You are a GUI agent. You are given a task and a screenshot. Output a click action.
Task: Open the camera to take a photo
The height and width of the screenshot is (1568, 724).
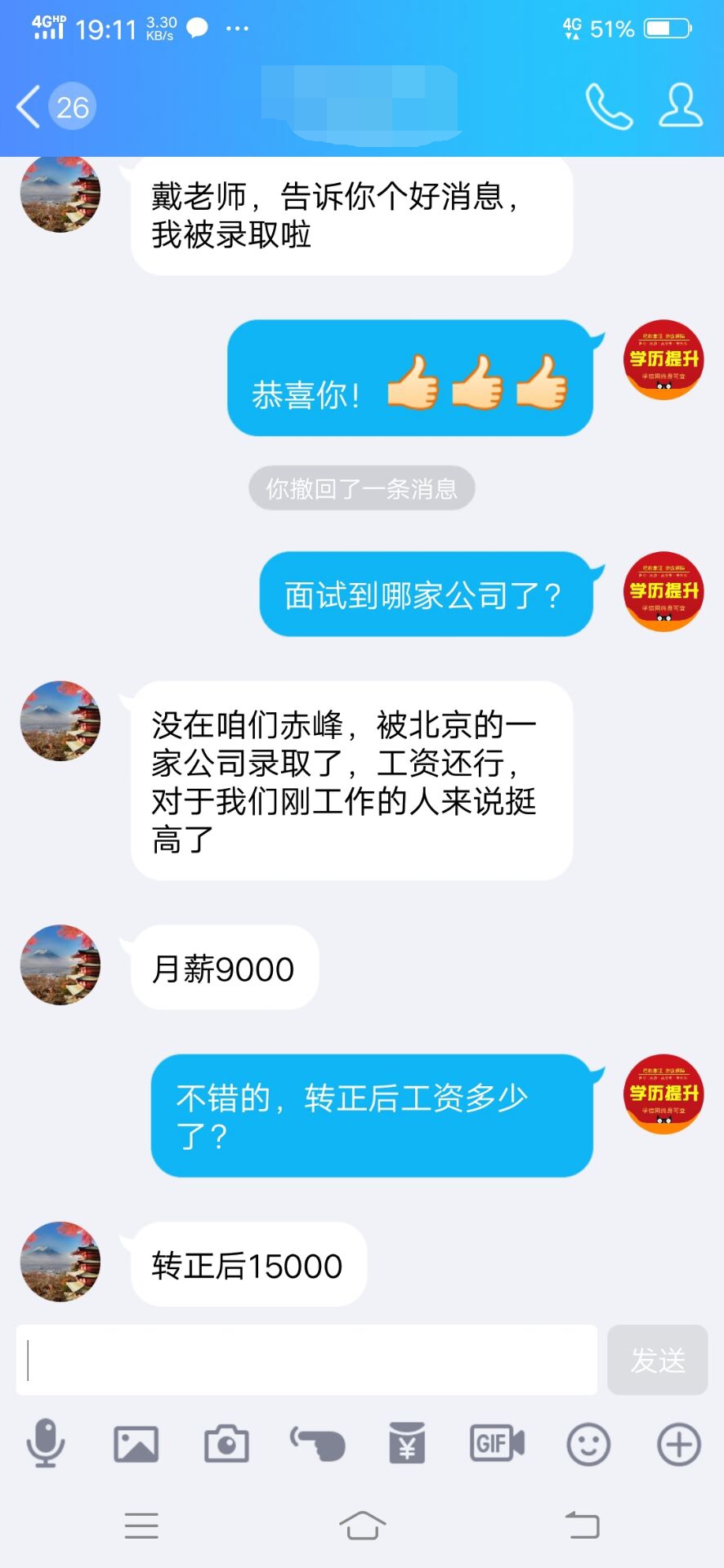pyautogui.click(x=226, y=1445)
